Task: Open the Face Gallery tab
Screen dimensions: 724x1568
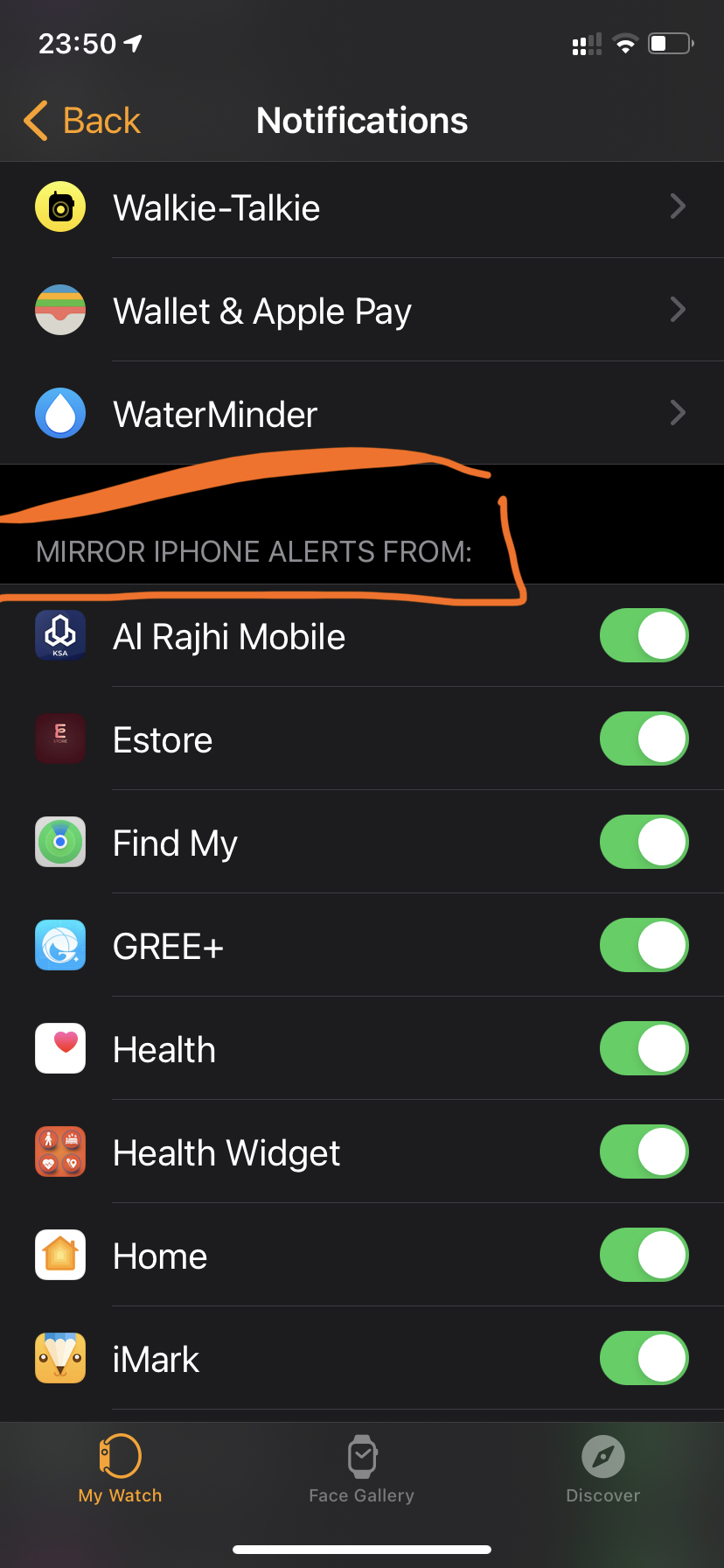Action: point(361,1470)
